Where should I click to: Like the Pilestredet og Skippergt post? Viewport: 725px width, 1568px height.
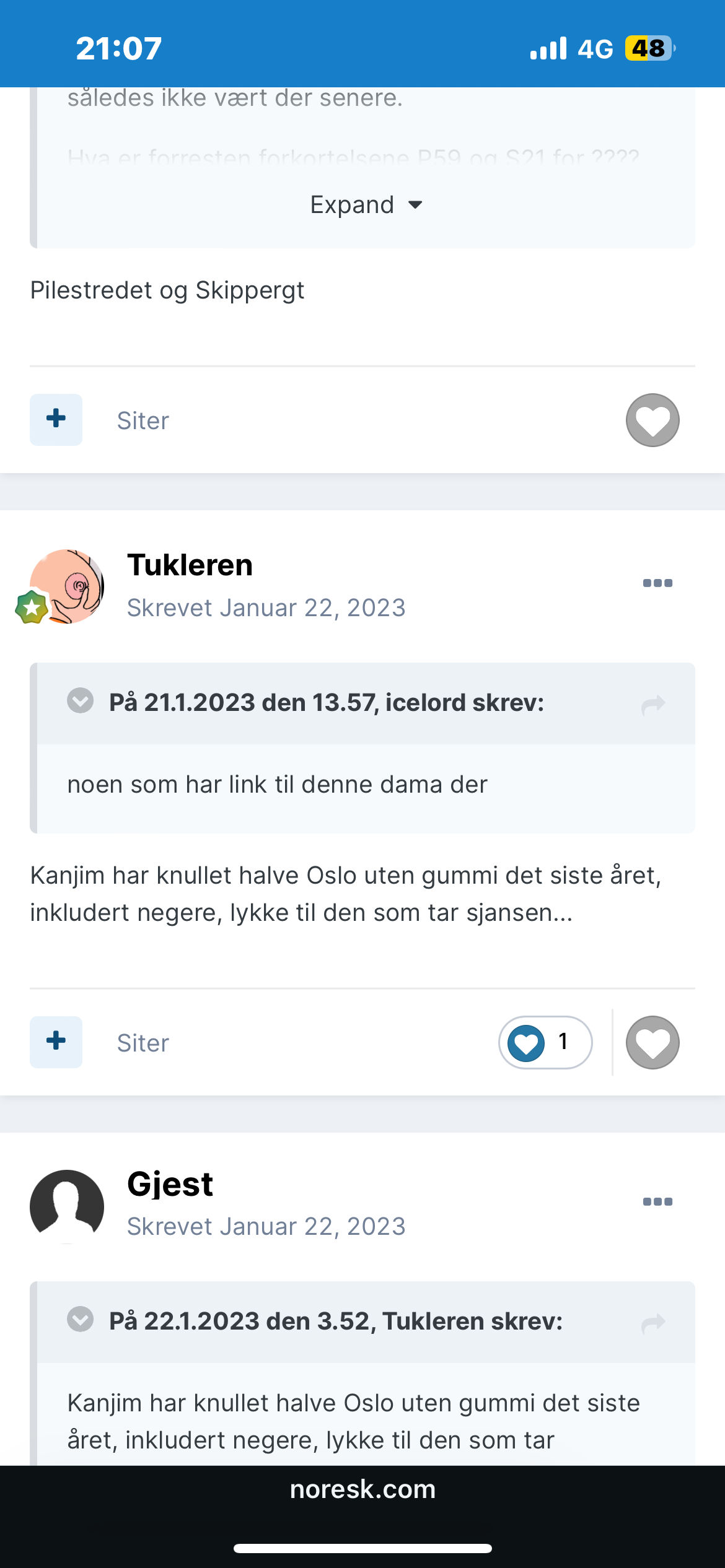(652, 420)
